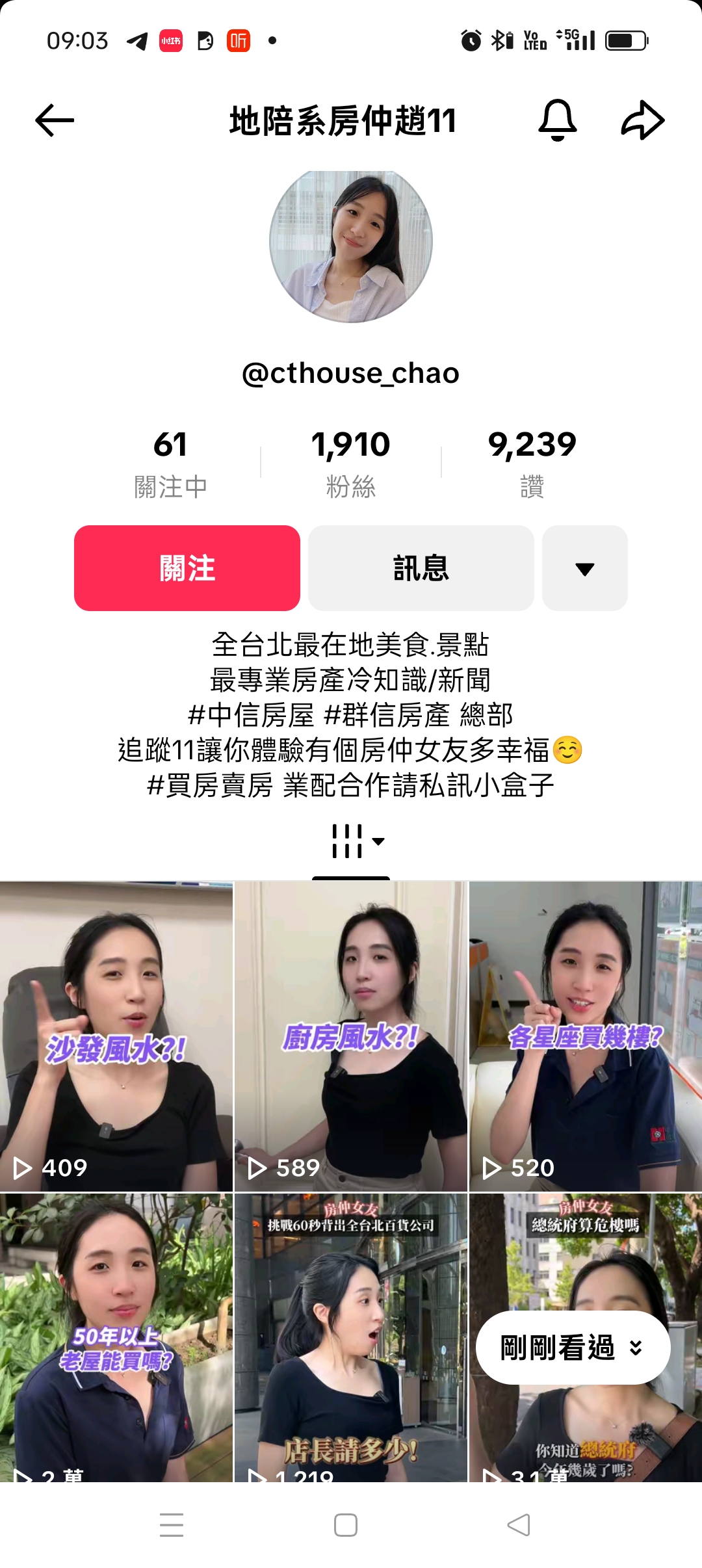Open the notifications bell
Viewport: 702px width, 1568px height.
557,120
